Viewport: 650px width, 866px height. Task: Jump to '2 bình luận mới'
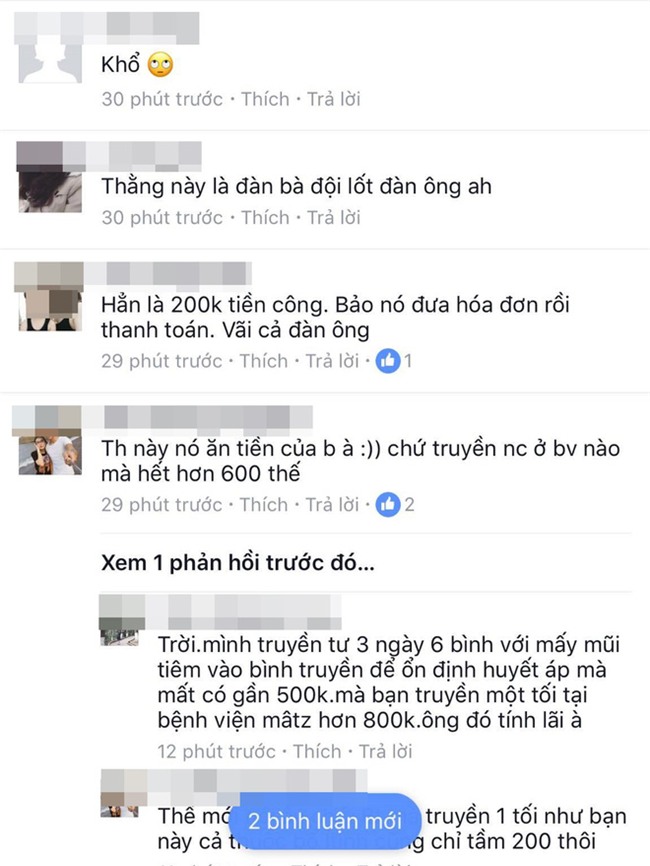pos(325,821)
